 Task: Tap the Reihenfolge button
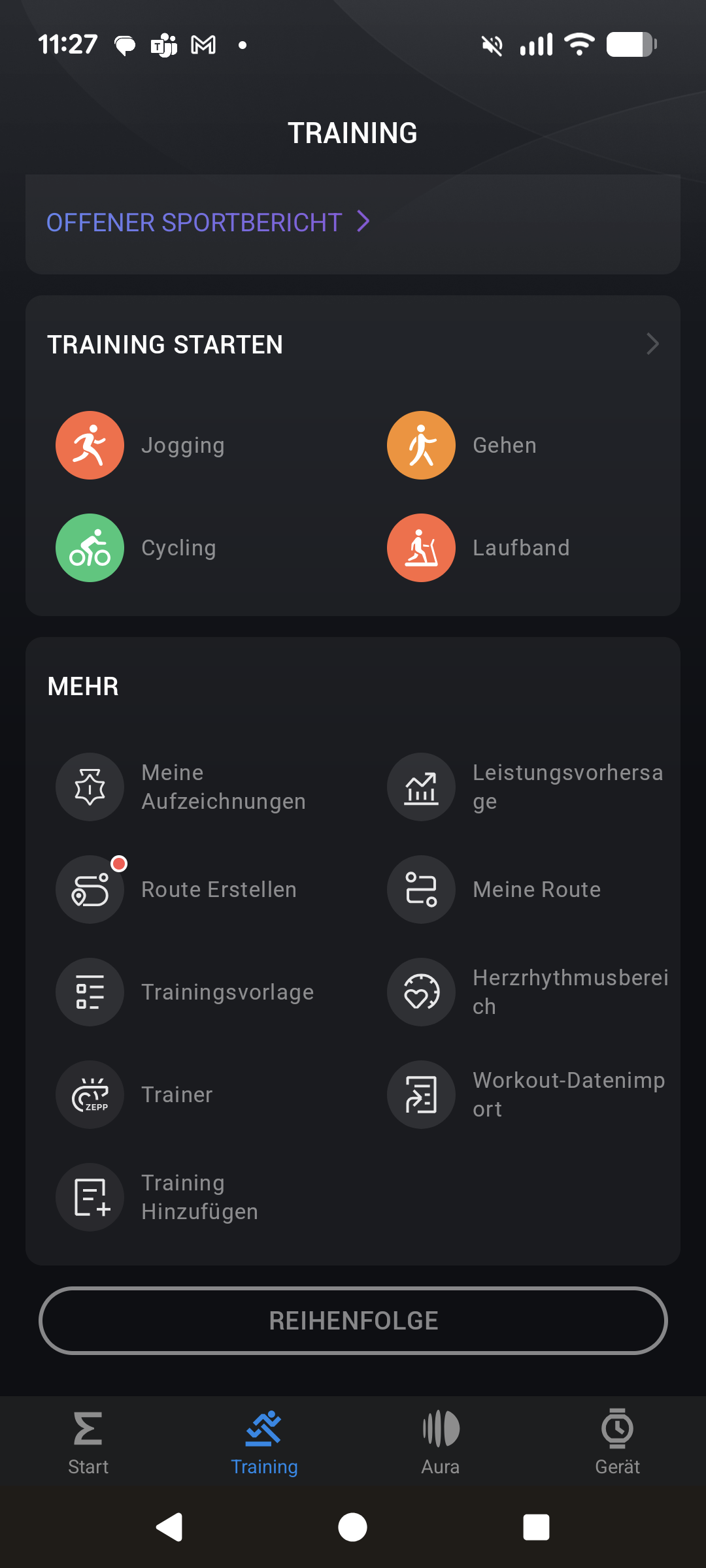[353, 1320]
